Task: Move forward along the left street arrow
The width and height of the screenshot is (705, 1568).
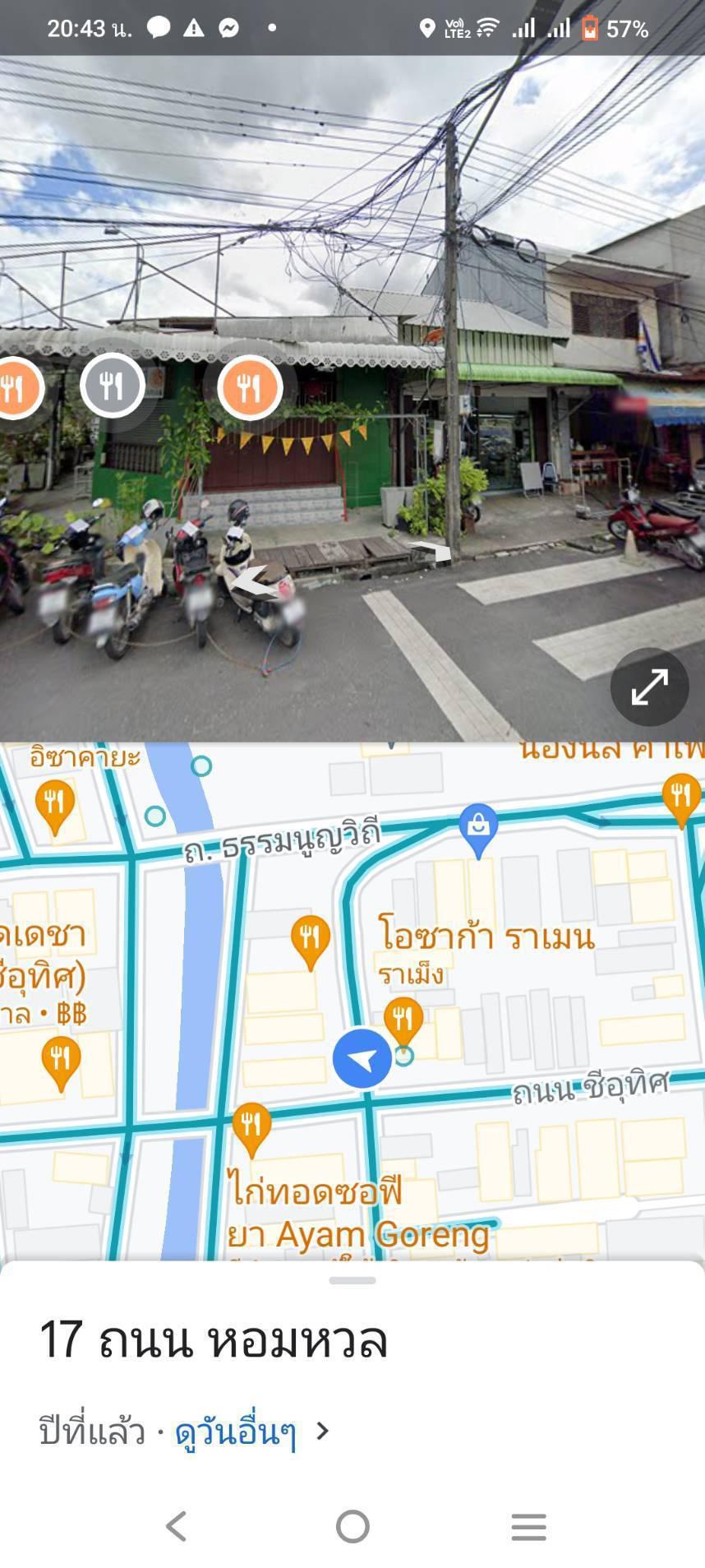Action: [x=255, y=580]
